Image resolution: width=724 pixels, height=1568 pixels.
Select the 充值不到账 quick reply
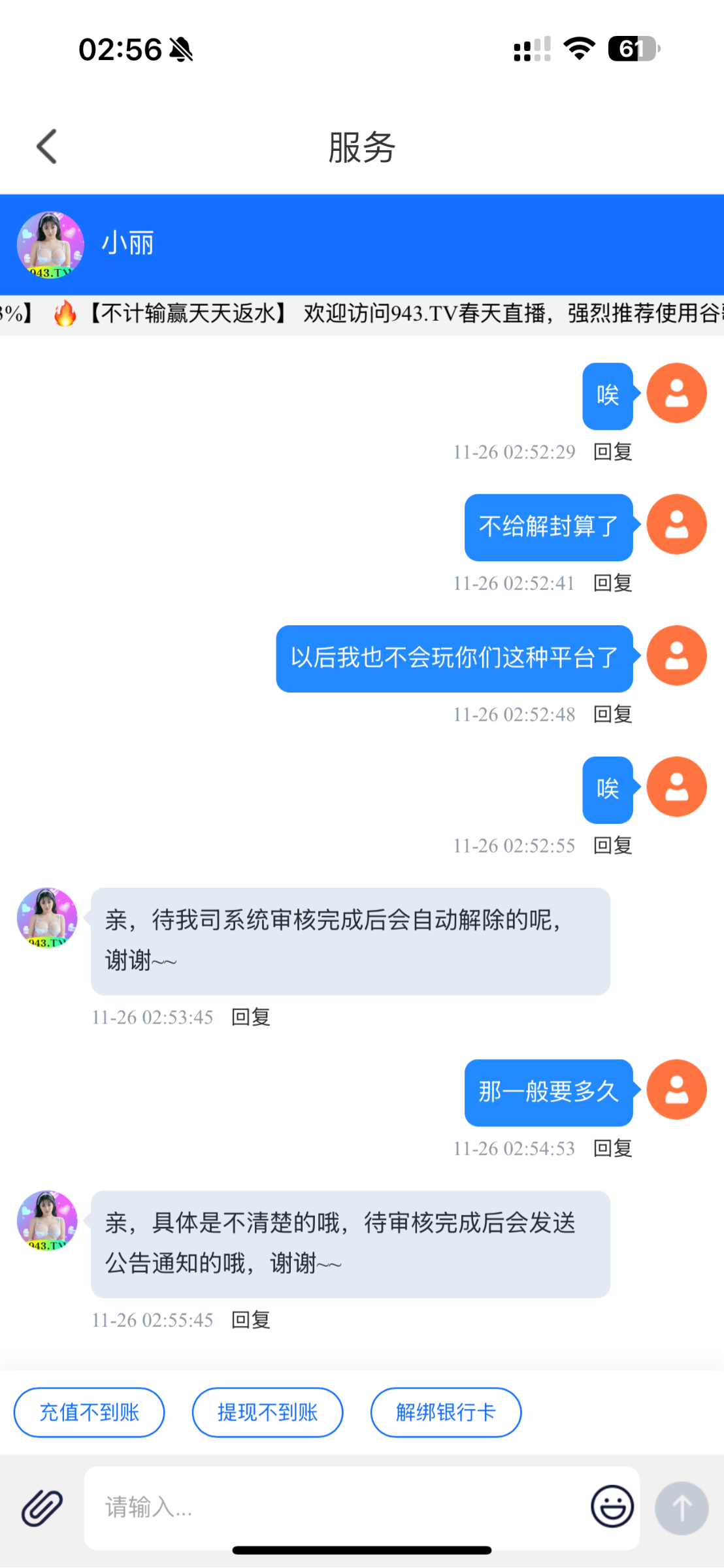pyautogui.click(x=90, y=1413)
